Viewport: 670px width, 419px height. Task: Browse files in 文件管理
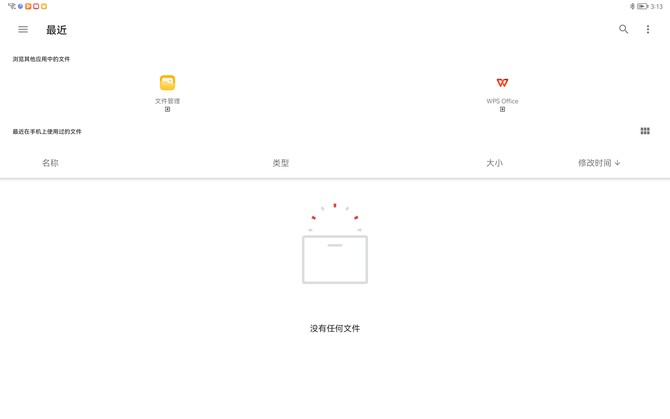[x=167, y=88]
